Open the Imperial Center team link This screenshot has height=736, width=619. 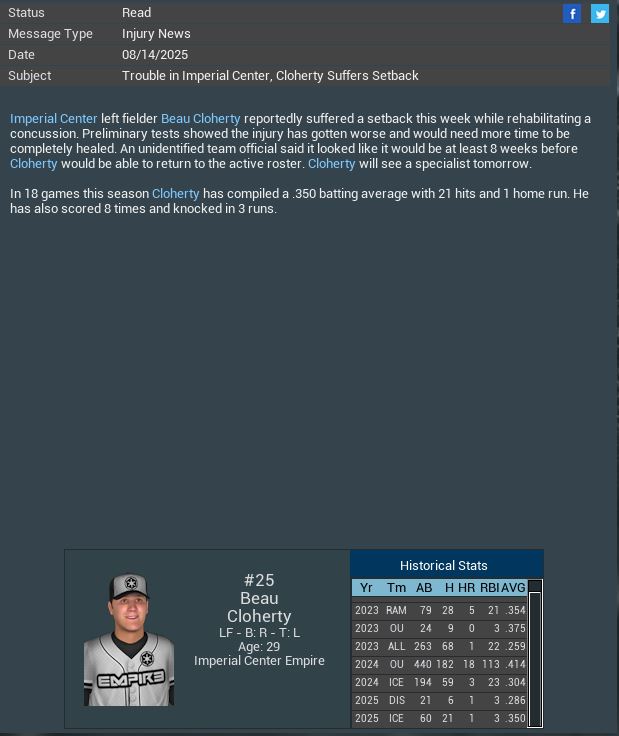[x=54, y=118]
